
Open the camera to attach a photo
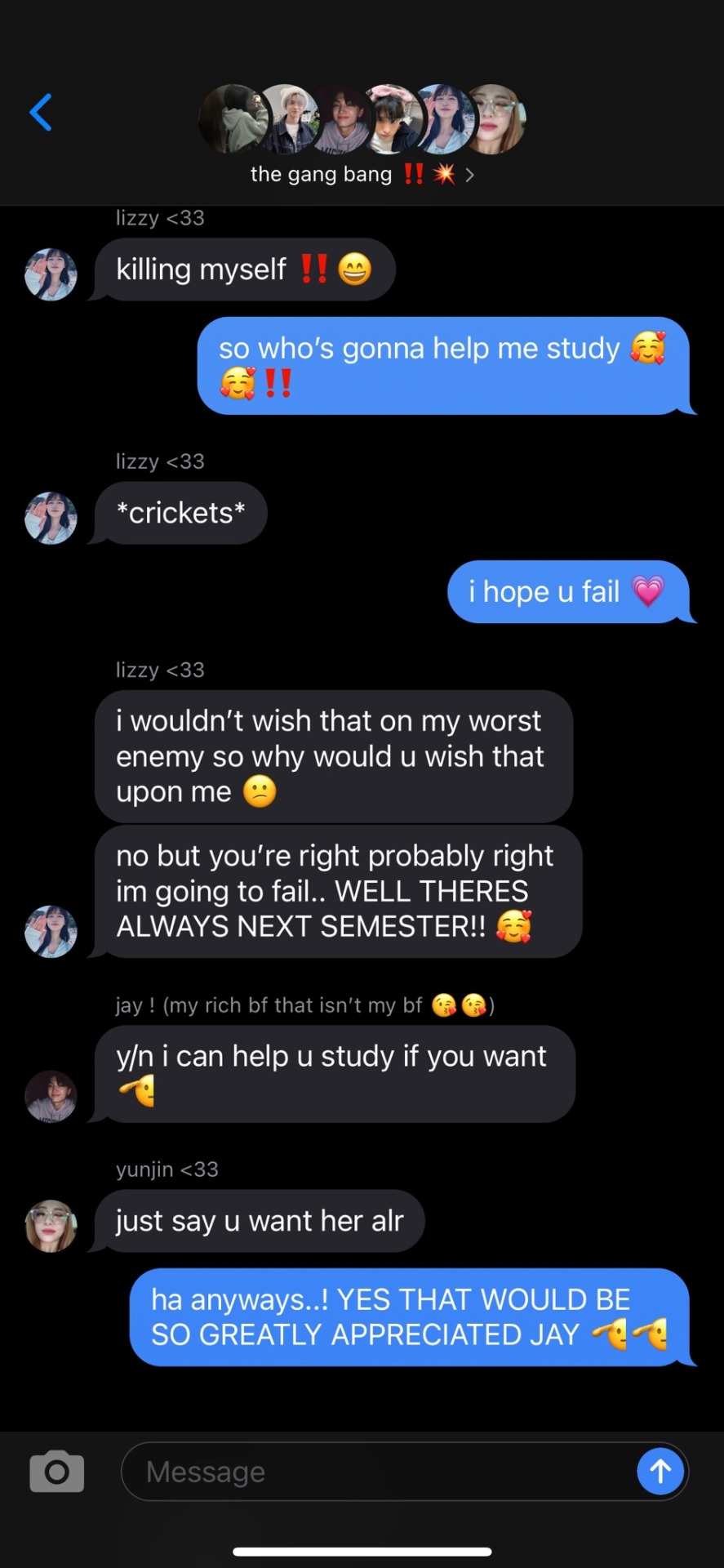pyautogui.click(x=56, y=1471)
